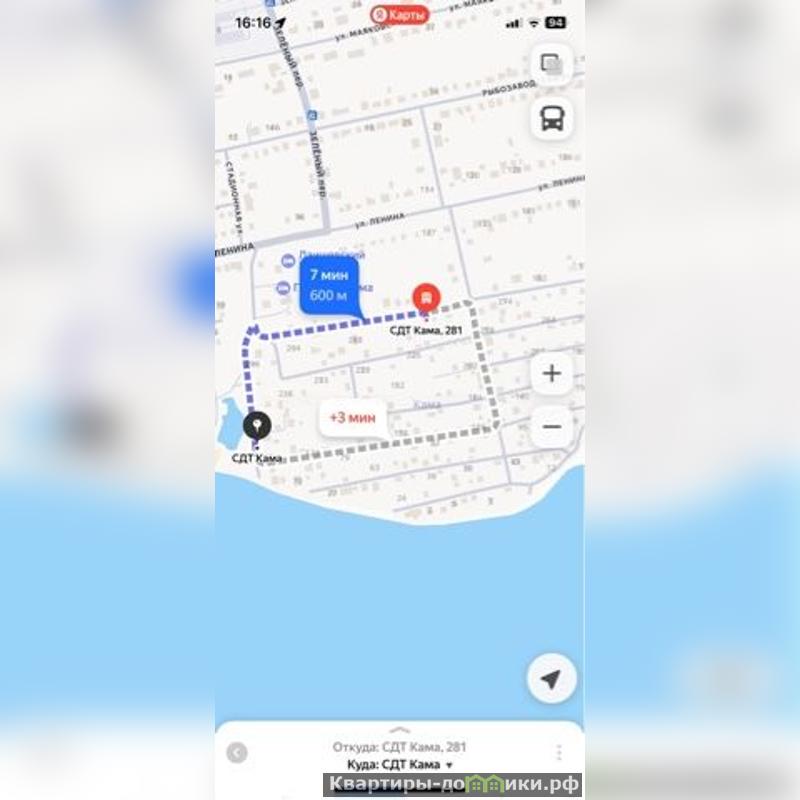Screen dimensions: 800x800
Task: Zoom in with the plus button
Action: pos(551,374)
